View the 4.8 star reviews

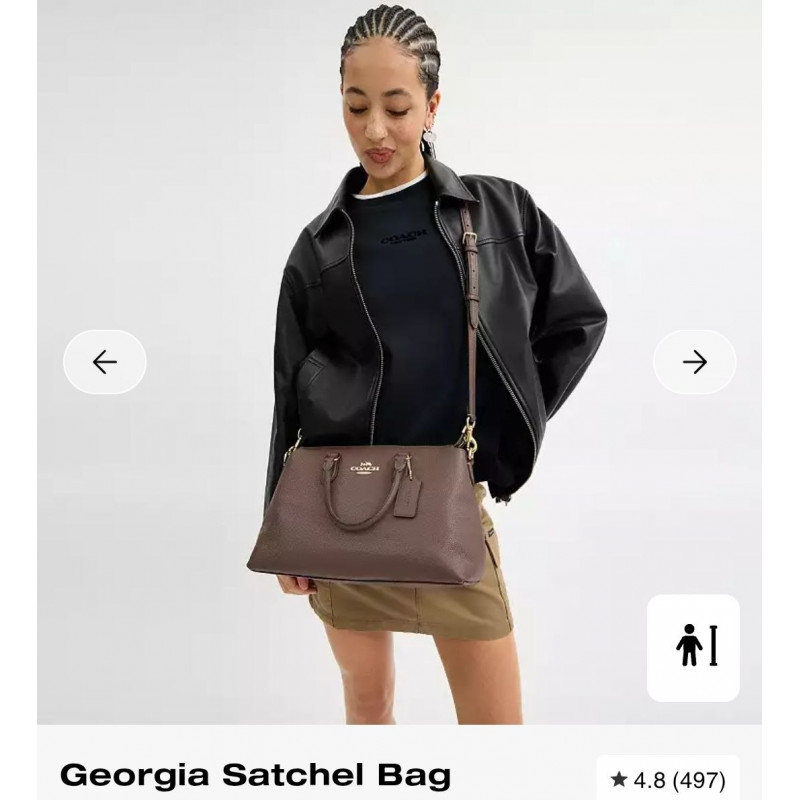(668, 780)
